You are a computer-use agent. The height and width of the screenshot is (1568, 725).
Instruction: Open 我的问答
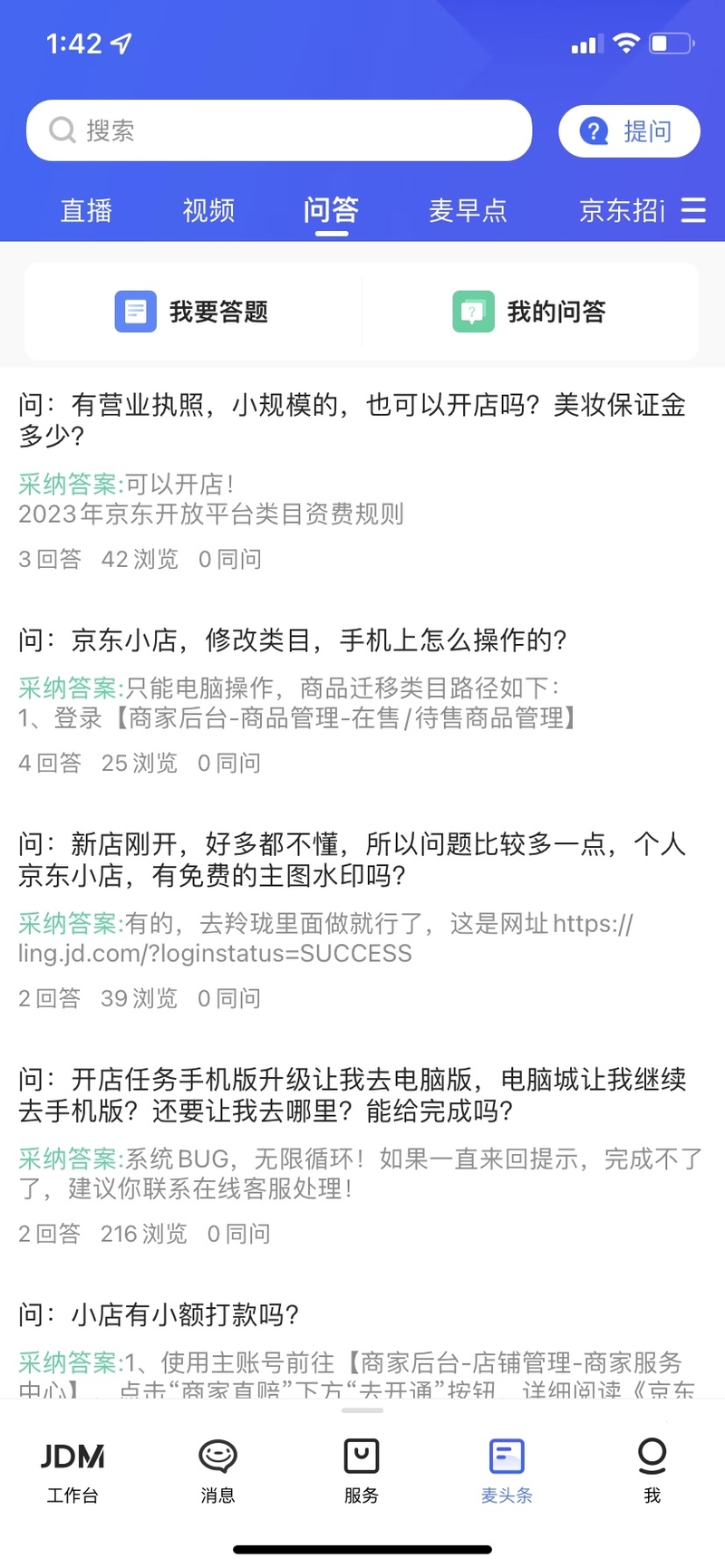click(x=530, y=312)
